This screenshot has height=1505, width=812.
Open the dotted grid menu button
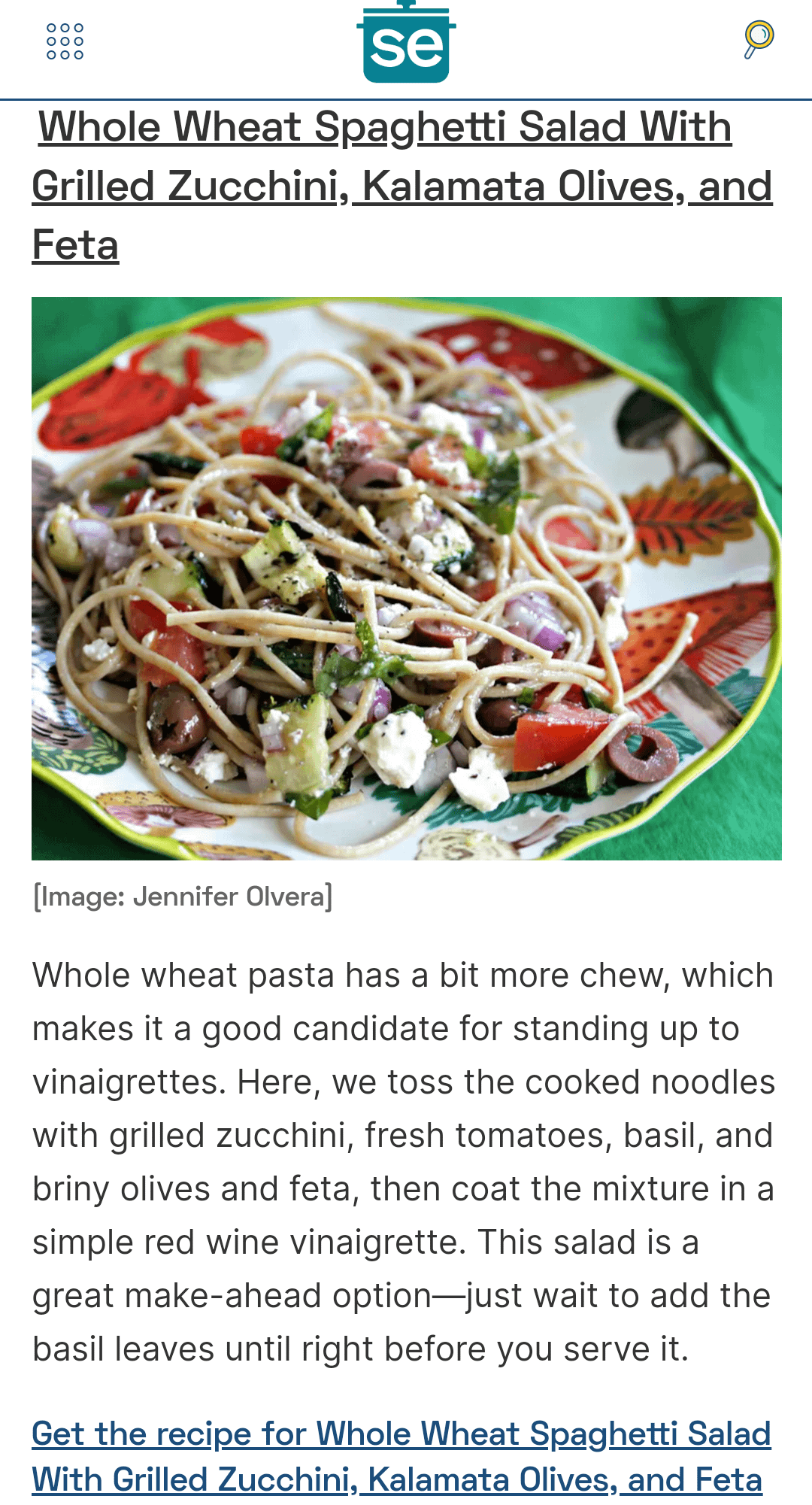[x=65, y=41]
